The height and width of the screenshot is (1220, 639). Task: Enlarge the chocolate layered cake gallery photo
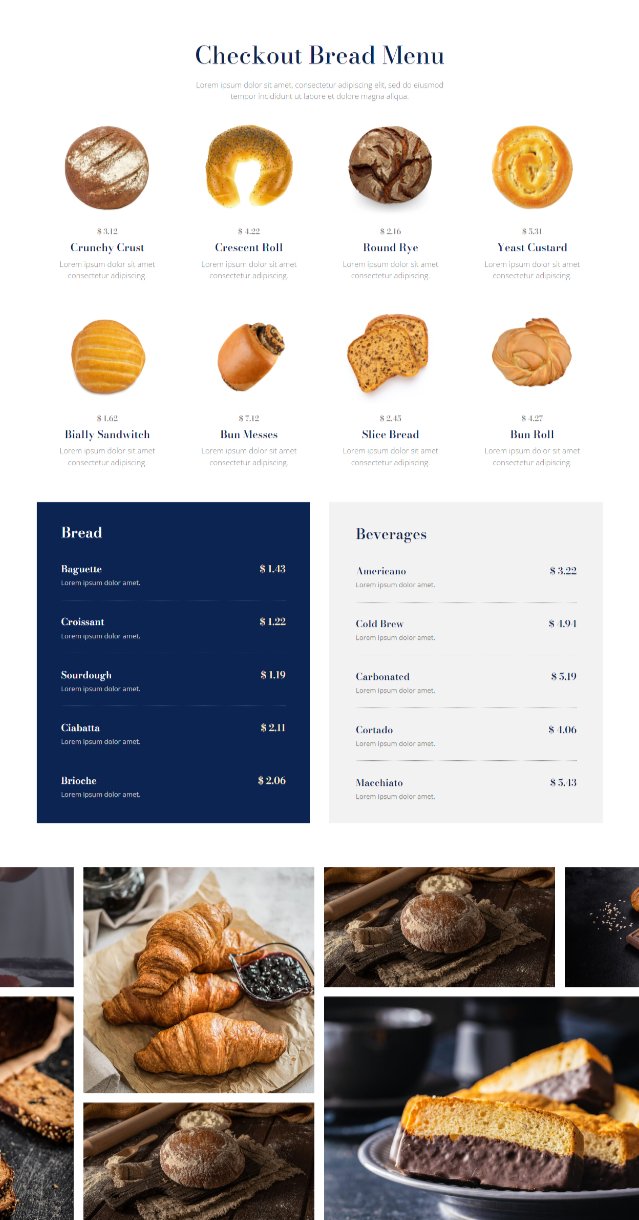[481, 1108]
